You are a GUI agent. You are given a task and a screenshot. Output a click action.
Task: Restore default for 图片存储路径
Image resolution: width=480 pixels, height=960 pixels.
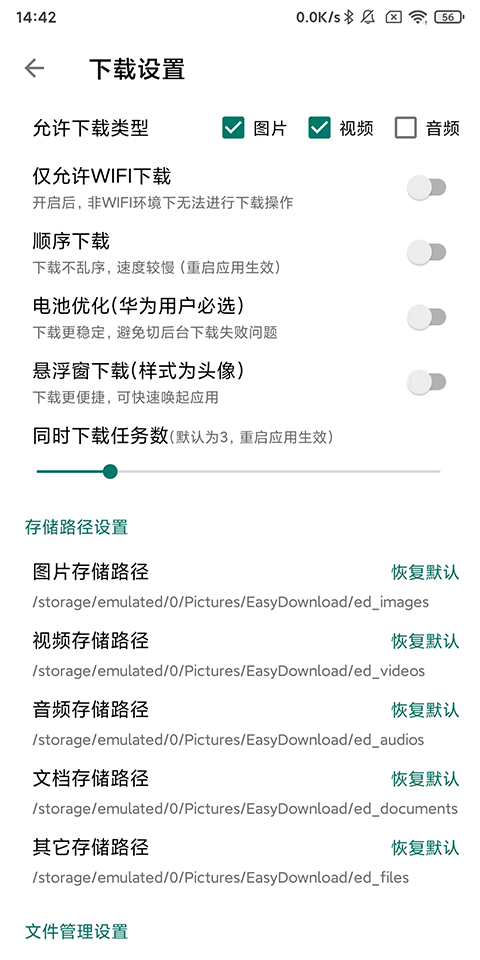(x=425, y=572)
